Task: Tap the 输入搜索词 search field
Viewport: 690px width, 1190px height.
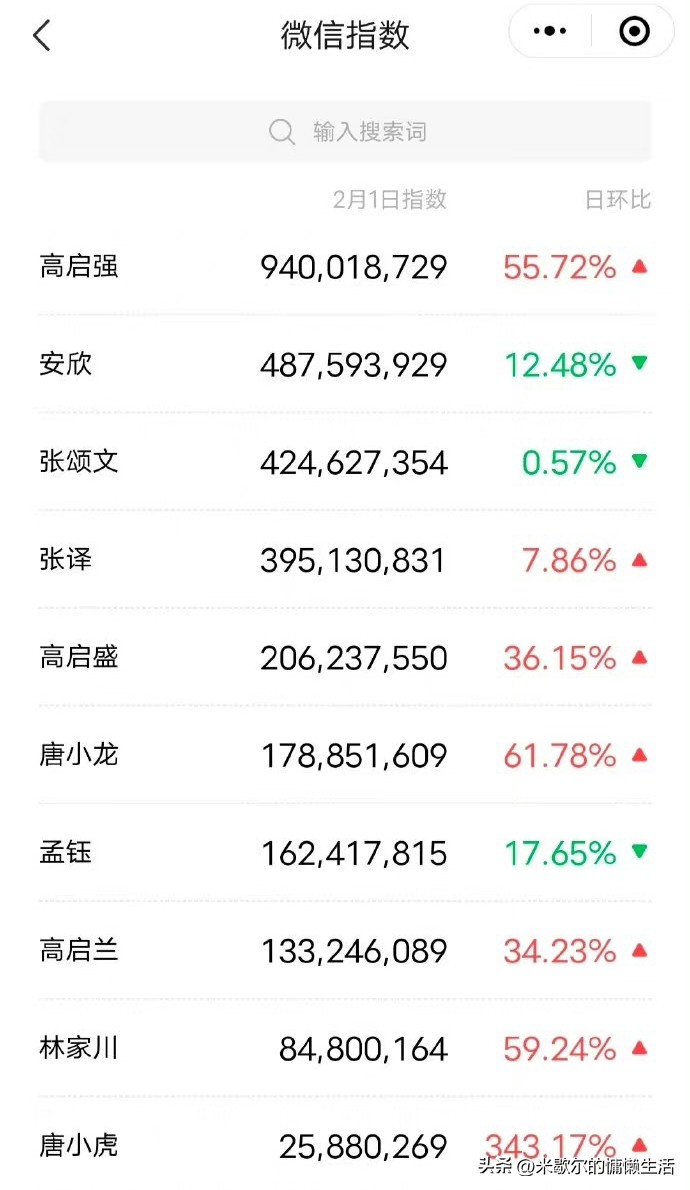Action: tap(345, 132)
